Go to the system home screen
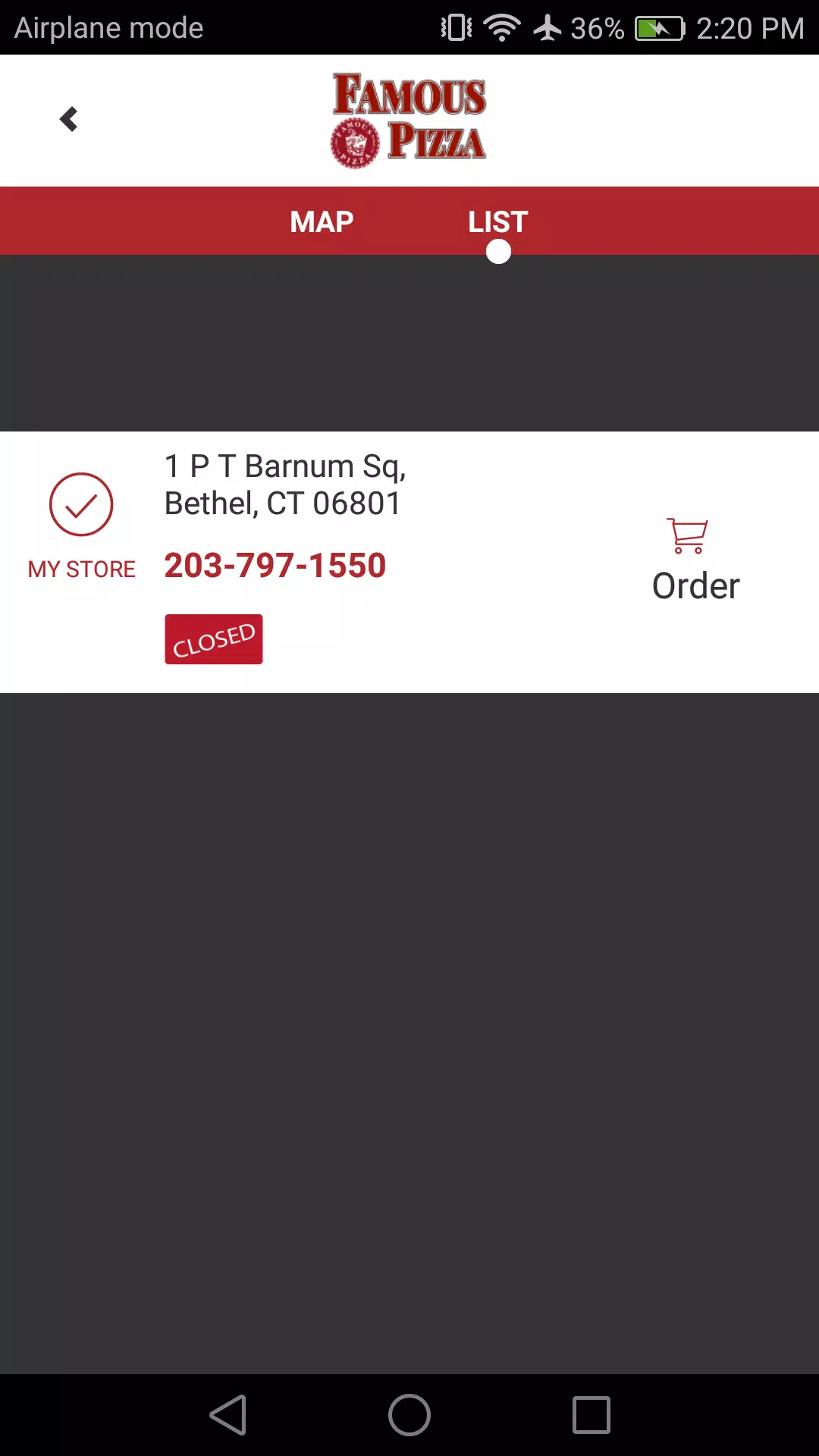 pos(409,1415)
